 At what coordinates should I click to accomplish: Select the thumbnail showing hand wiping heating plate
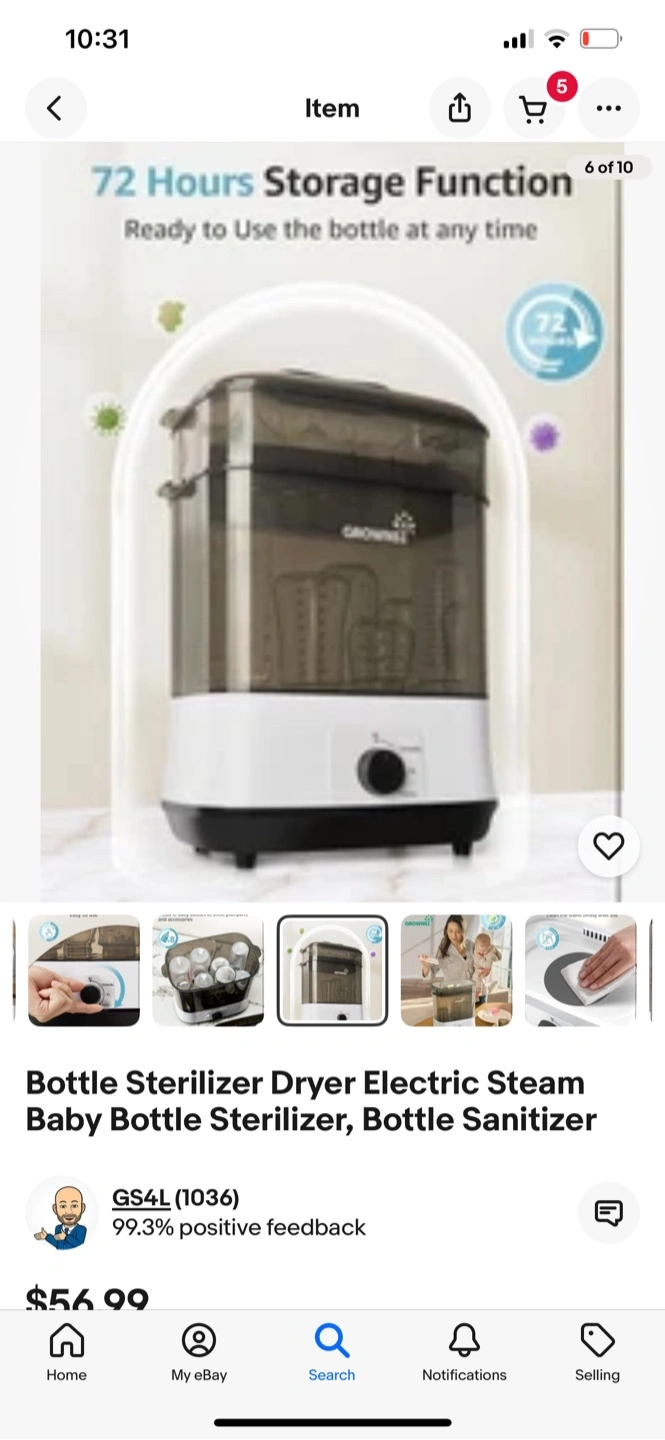click(580, 970)
